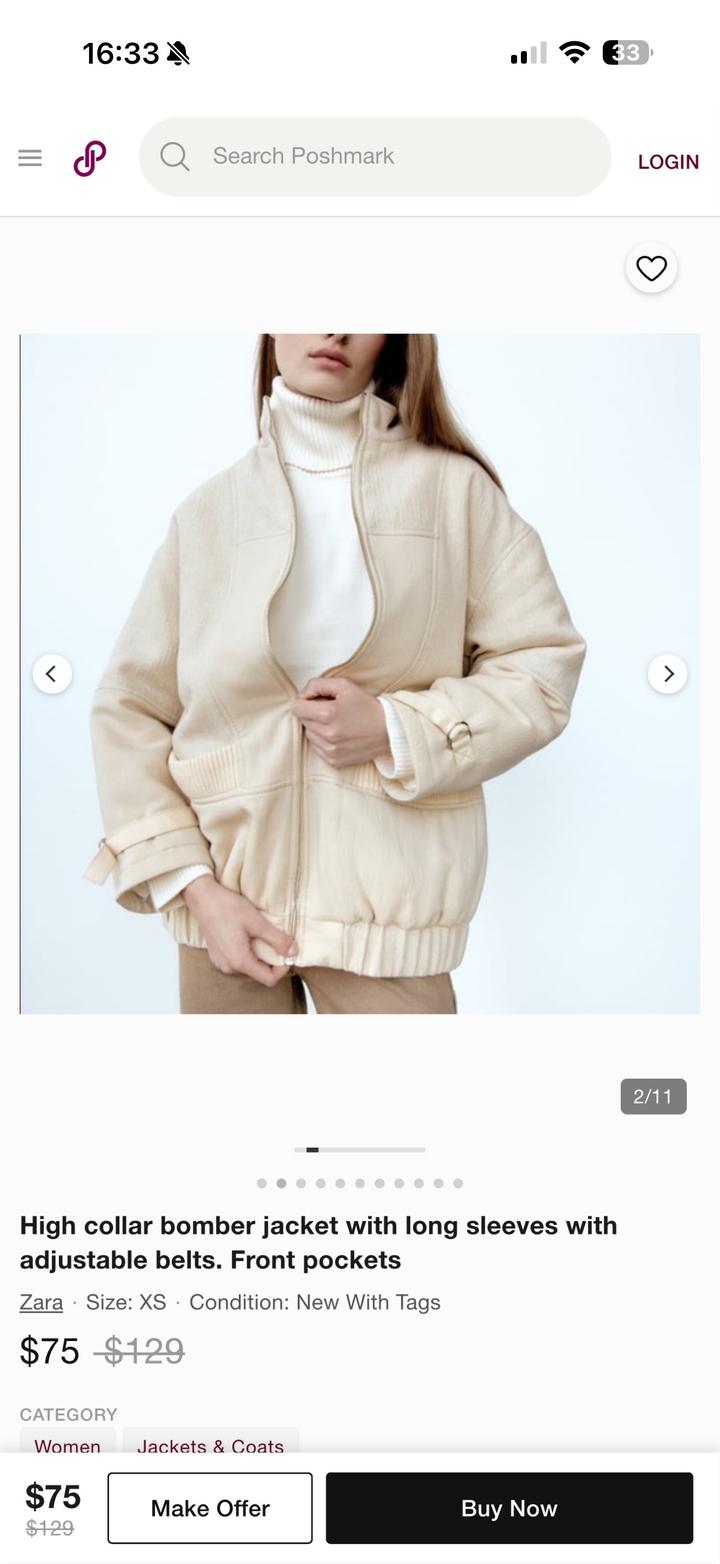This screenshot has height=1564, width=720.
Task: Open the LOGIN link
Action: point(668,162)
